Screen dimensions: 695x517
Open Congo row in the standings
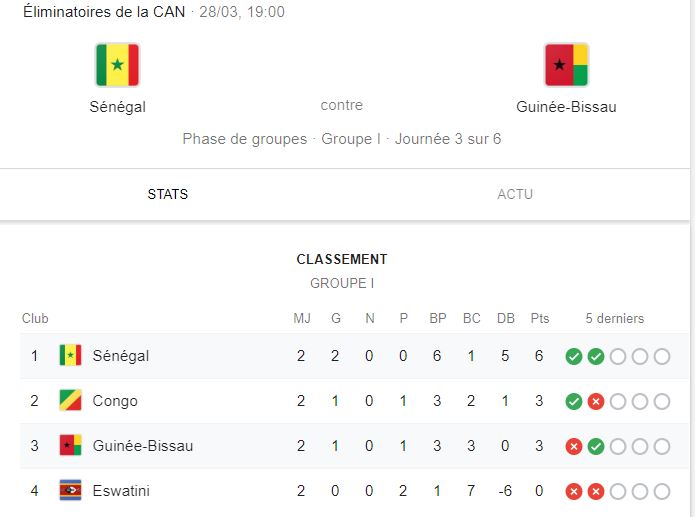coord(114,401)
